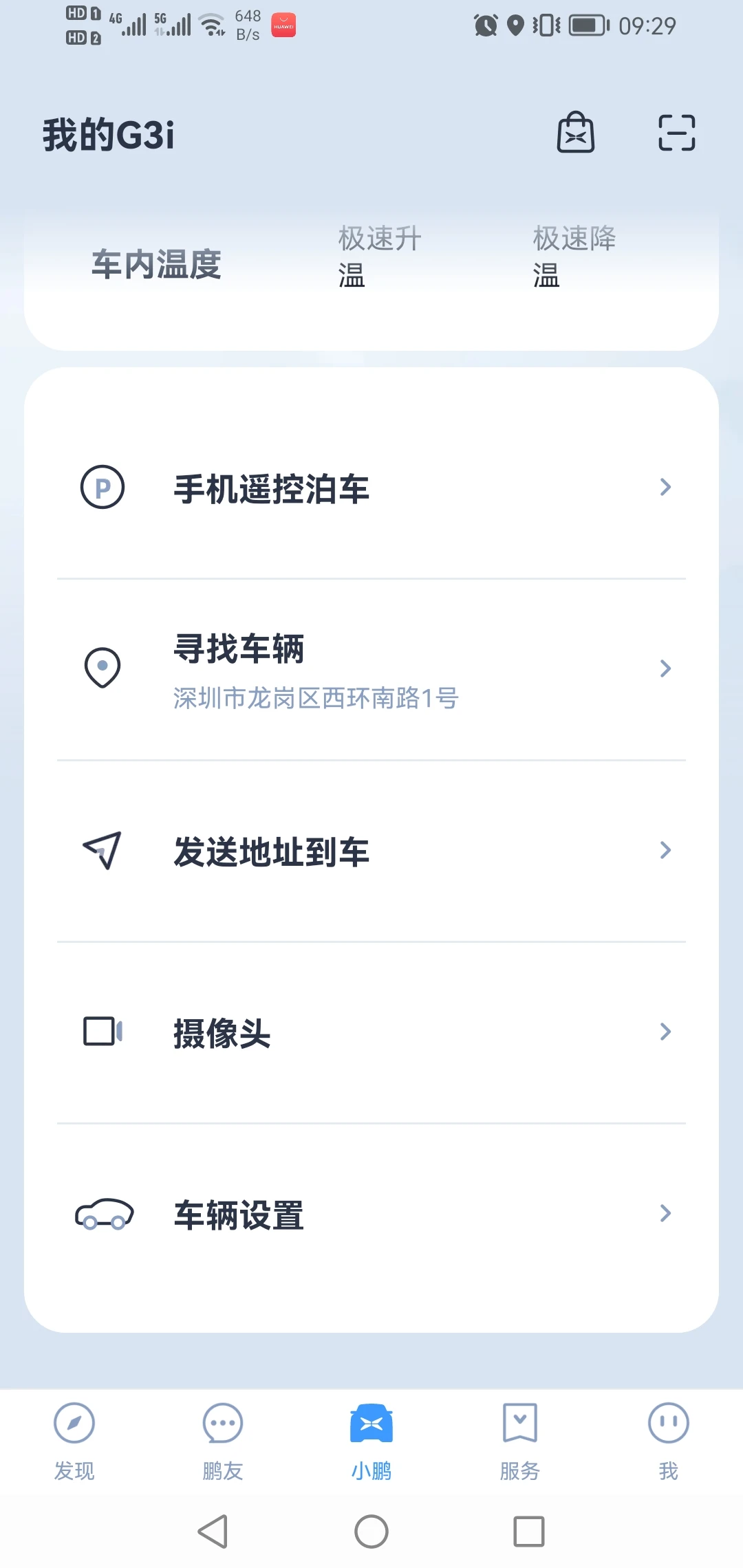The height and width of the screenshot is (1568, 743).
Task: Tap the system home button
Action: click(371, 1532)
